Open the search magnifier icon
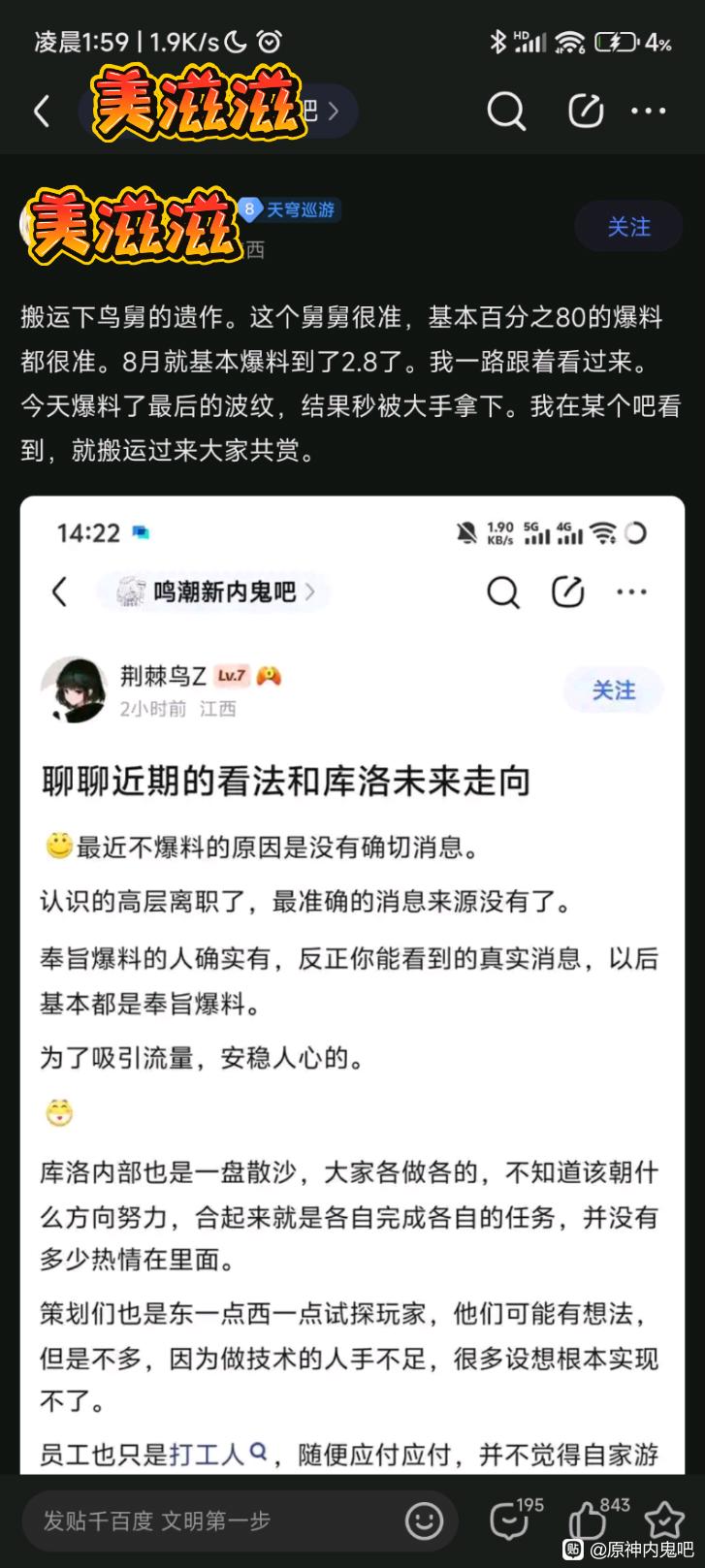Image resolution: width=705 pixels, height=1568 pixels. tap(505, 112)
